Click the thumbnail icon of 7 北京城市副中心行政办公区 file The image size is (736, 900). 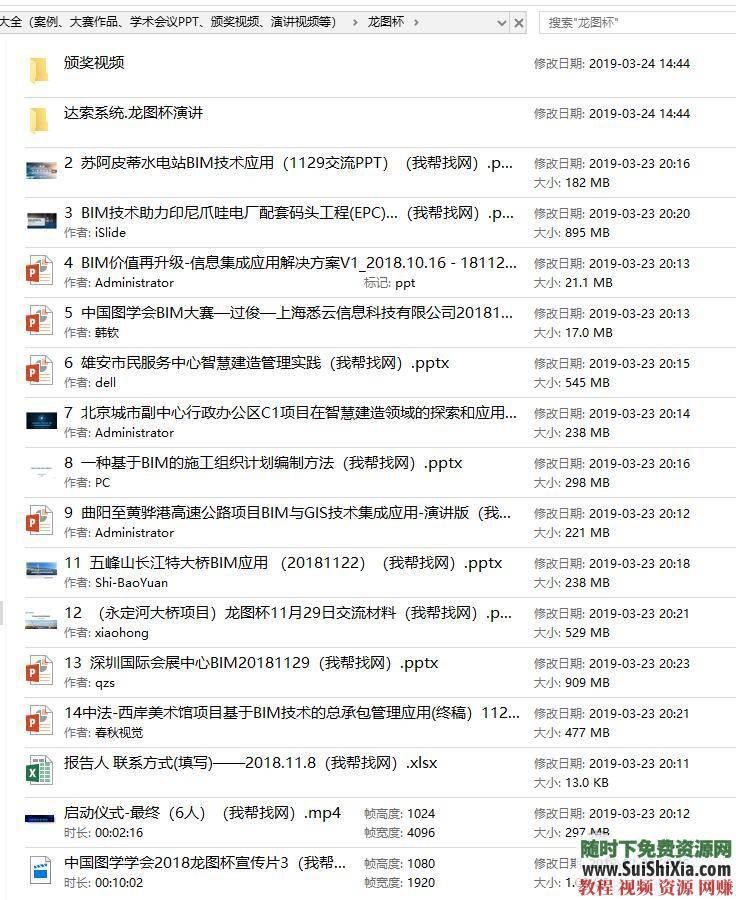(39, 420)
